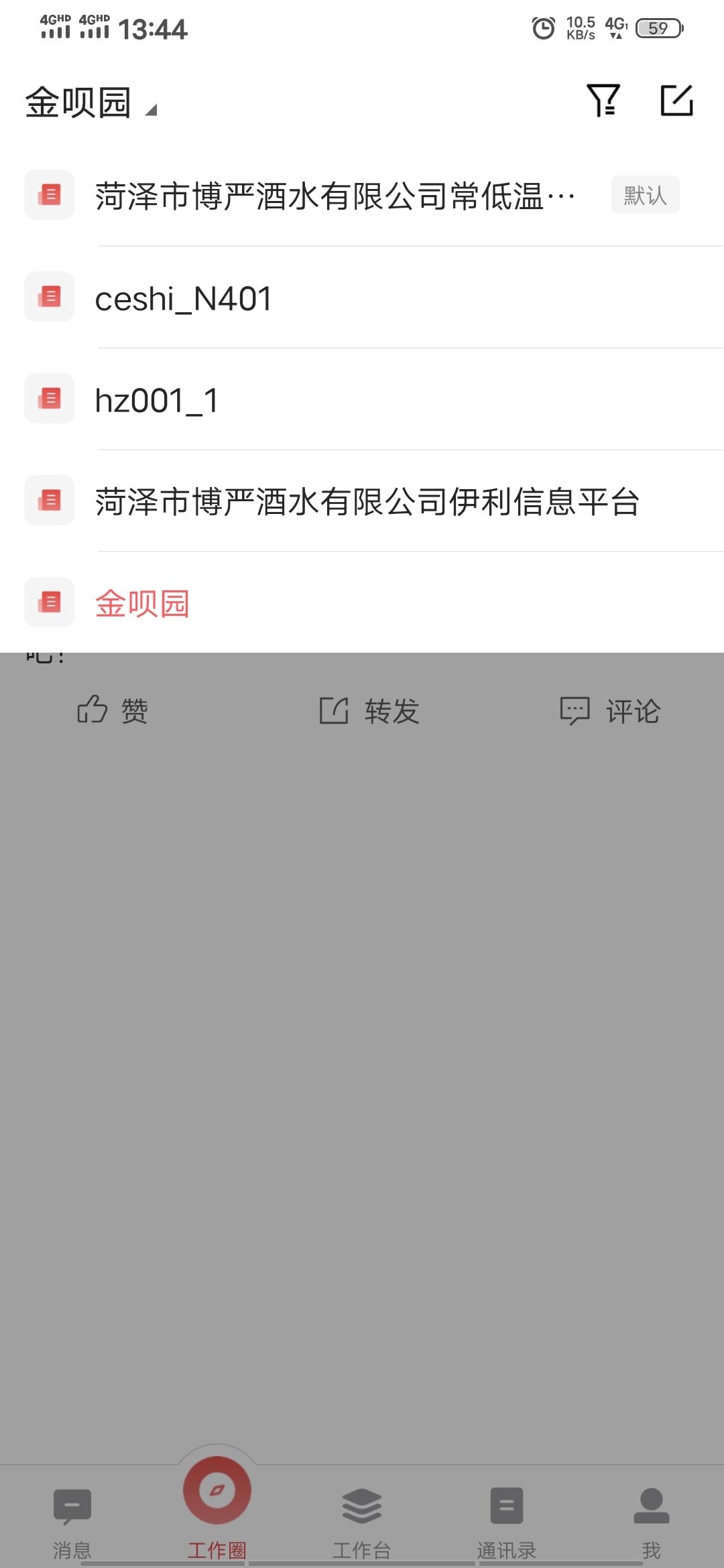
Task: Like the post with 赞
Action: pyautogui.click(x=113, y=710)
